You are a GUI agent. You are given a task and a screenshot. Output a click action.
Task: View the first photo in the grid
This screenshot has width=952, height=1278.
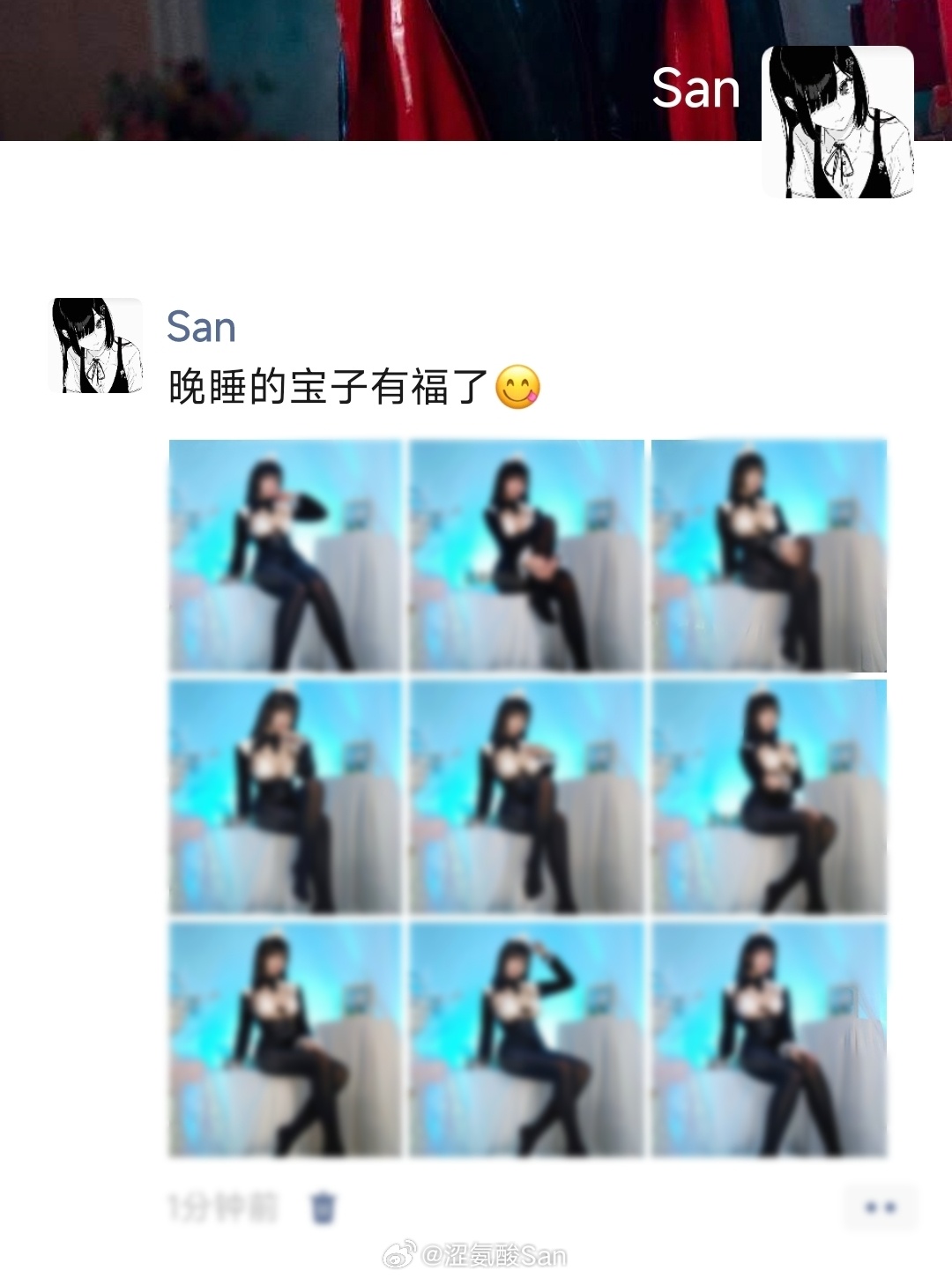pyautogui.click(x=285, y=555)
